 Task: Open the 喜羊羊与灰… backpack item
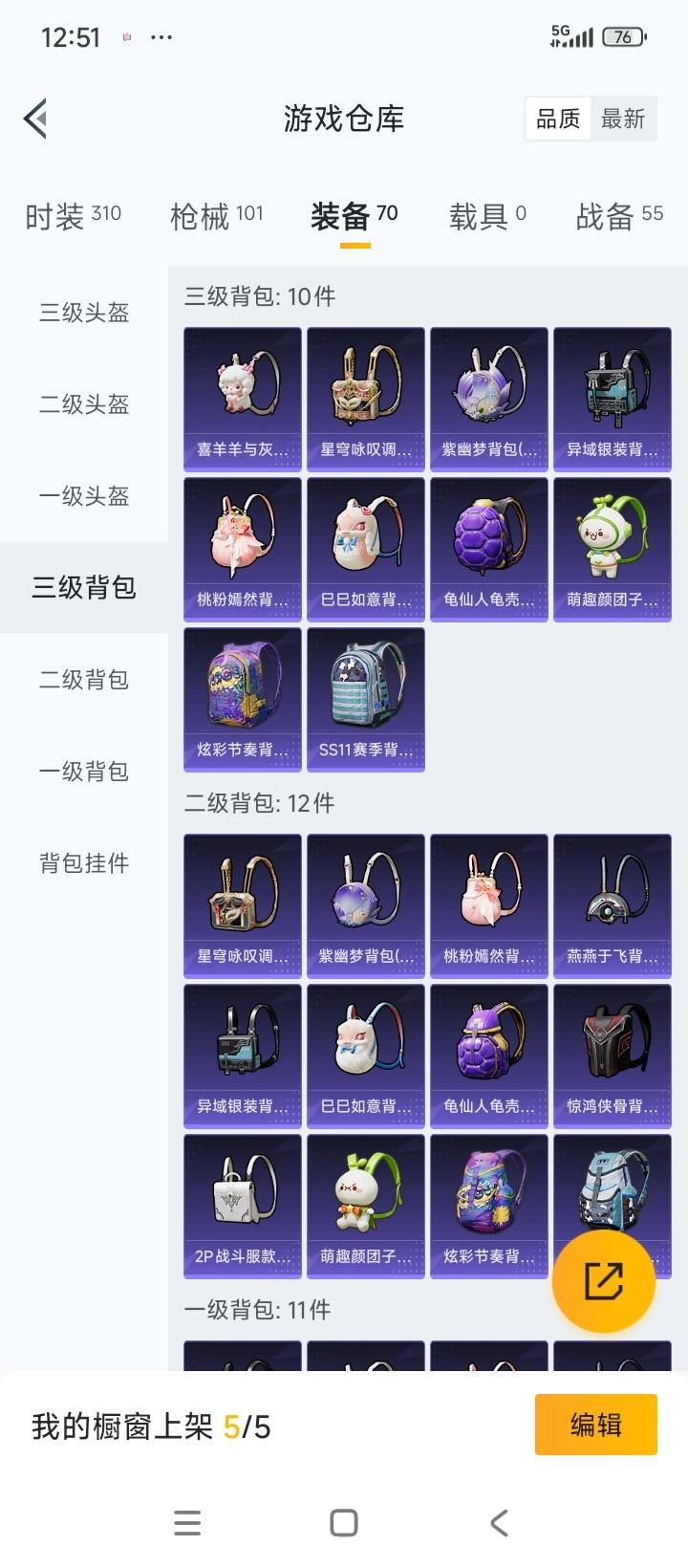point(243,399)
